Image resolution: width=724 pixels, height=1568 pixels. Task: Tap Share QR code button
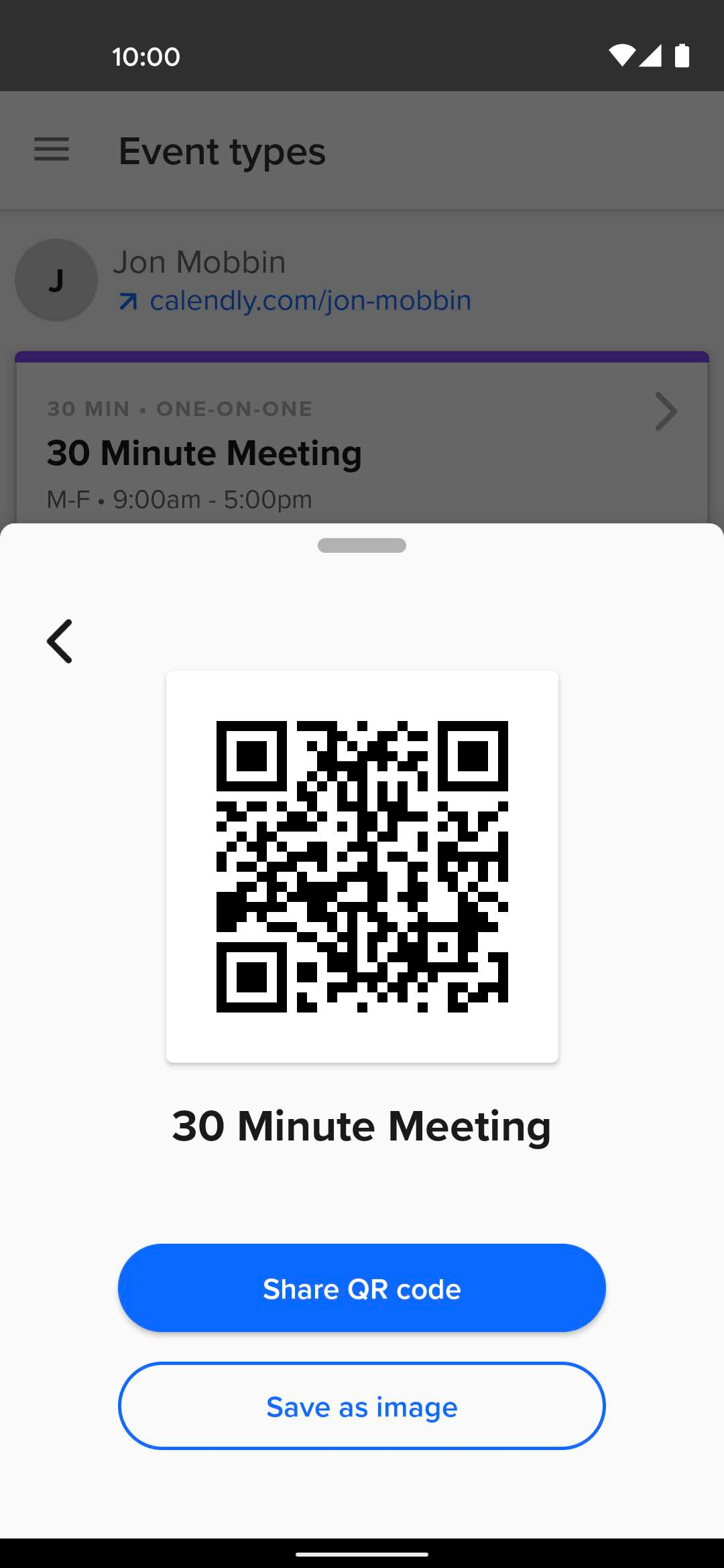362,1288
